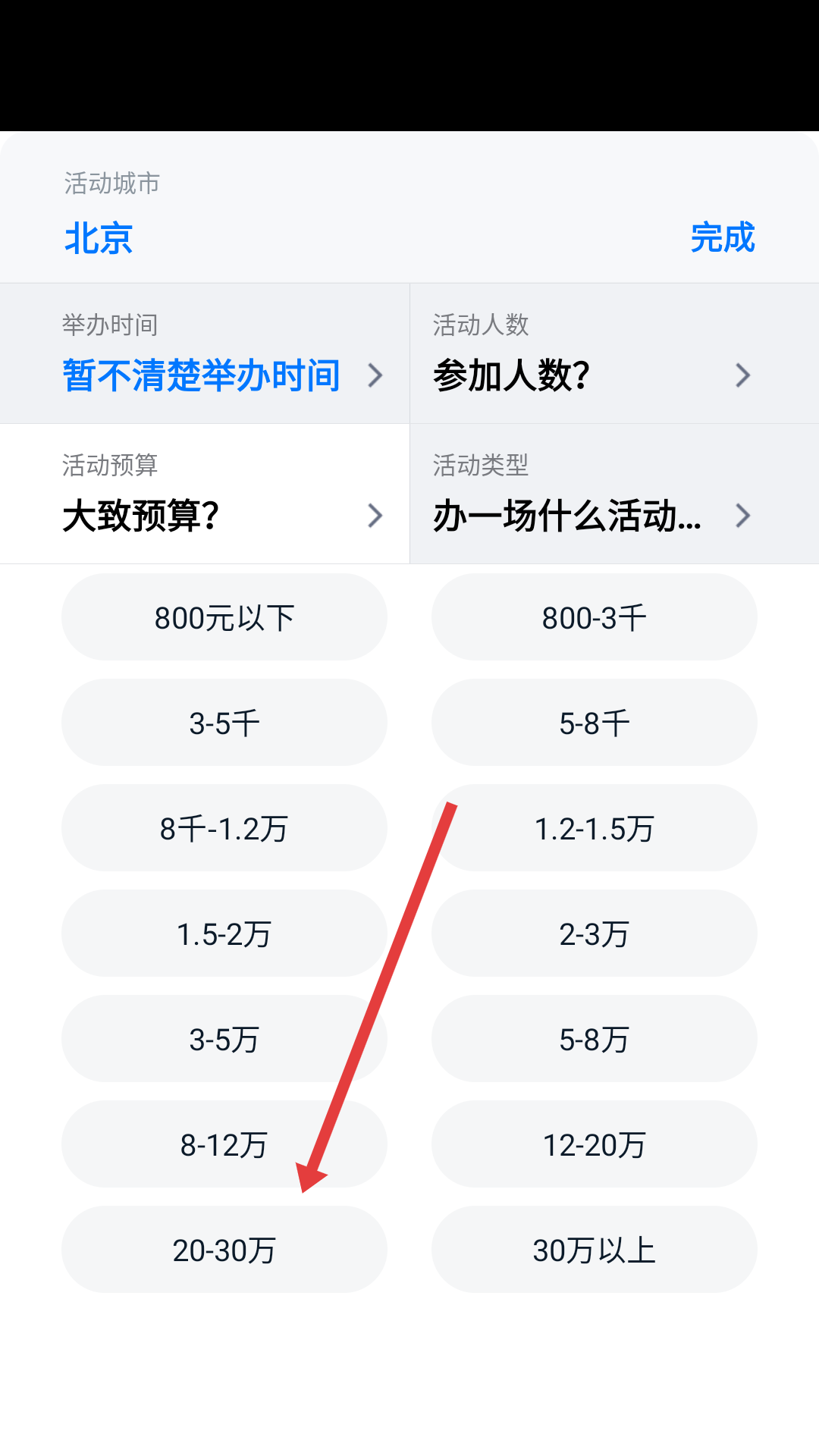Change the activity city 北京

[x=99, y=238]
